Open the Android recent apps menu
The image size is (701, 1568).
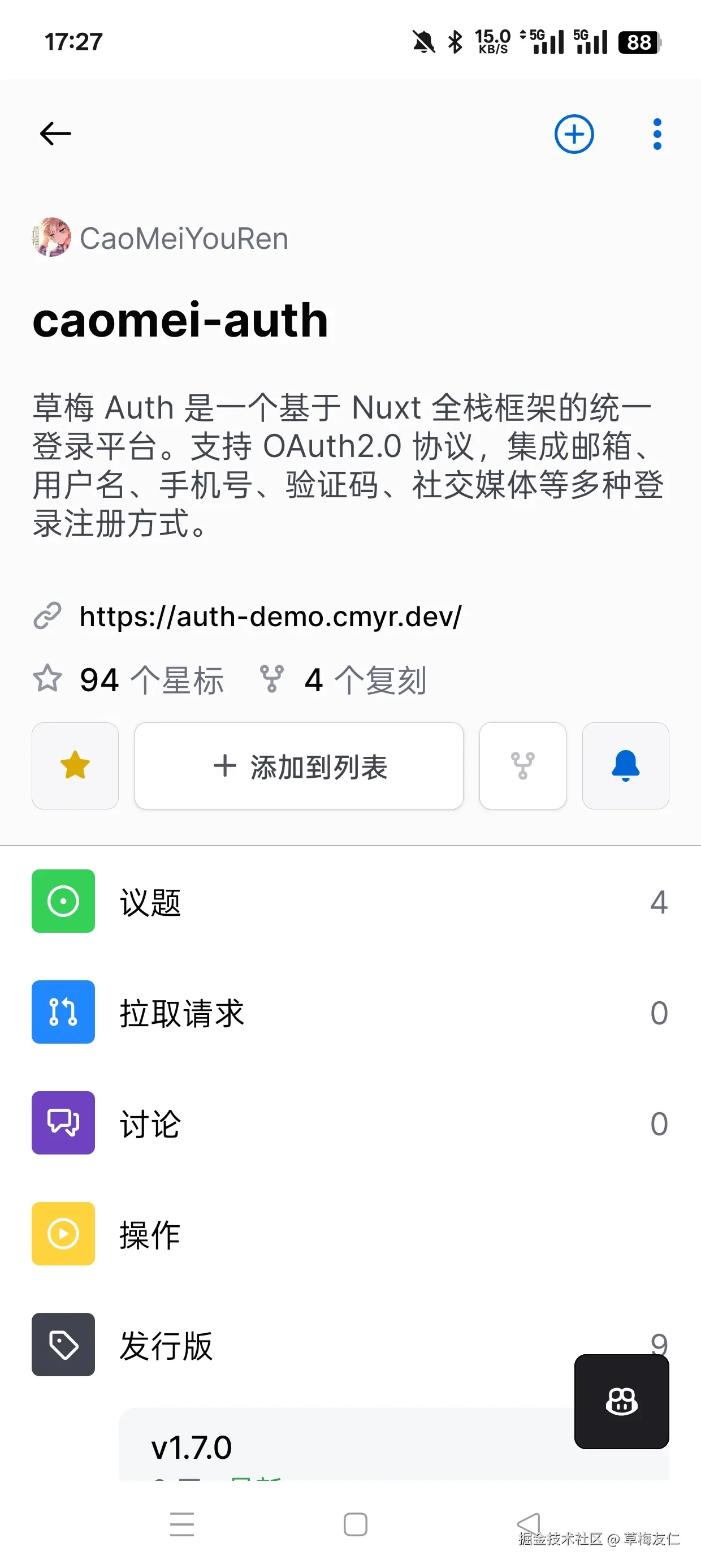[181, 1524]
